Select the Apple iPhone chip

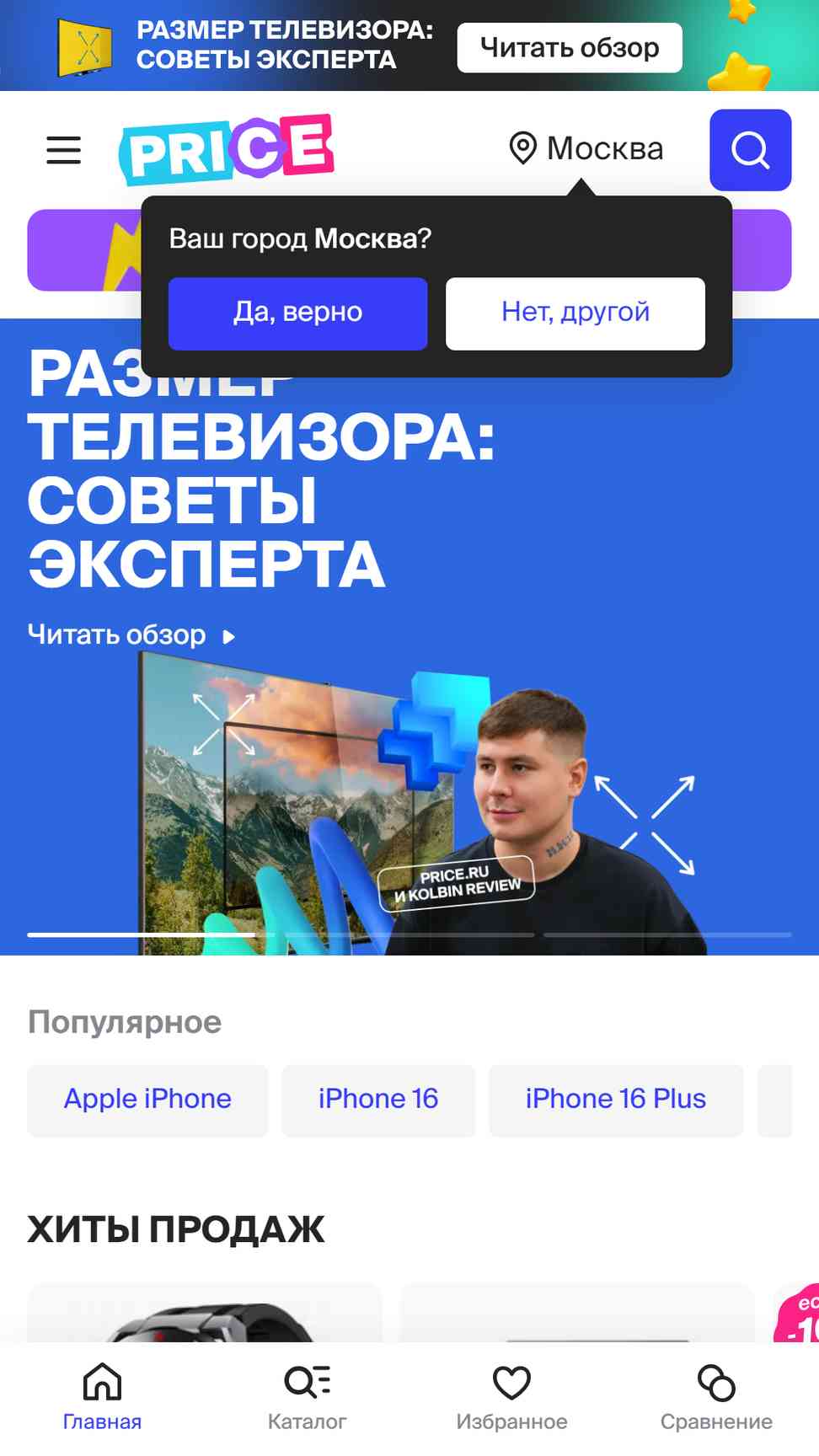(147, 1100)
